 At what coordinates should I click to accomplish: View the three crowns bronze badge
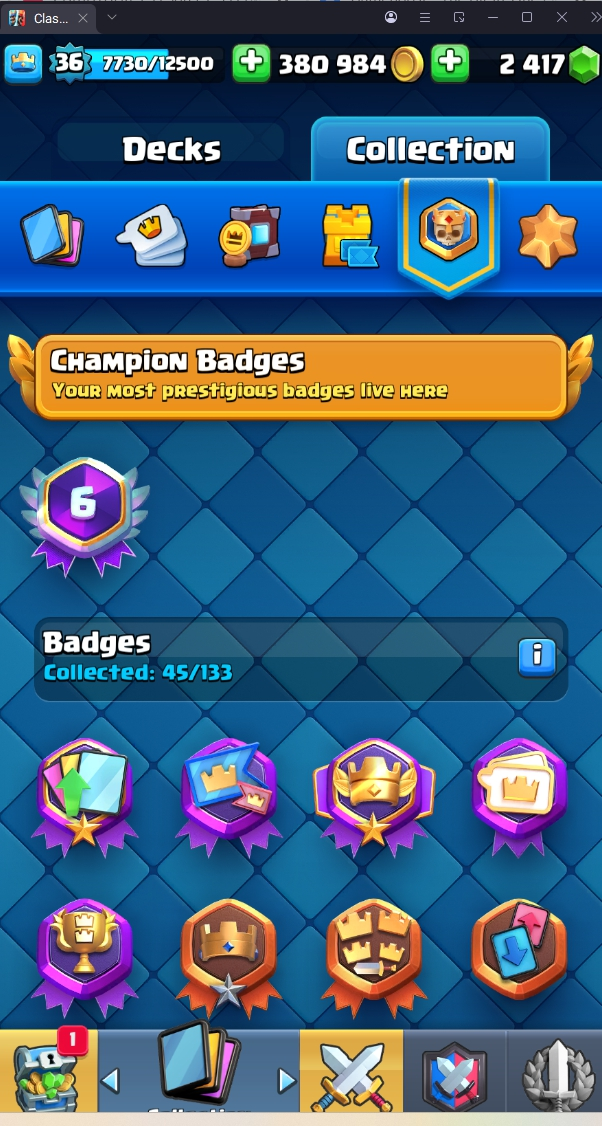click(374, 955)
